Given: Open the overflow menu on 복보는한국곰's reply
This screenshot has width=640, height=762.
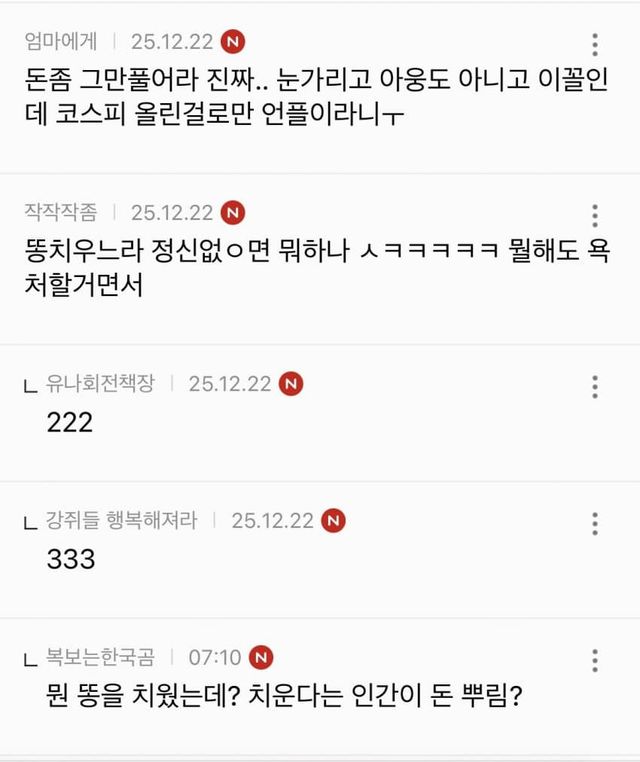Looking at the screenshot, I should click(x=595, y=660).
